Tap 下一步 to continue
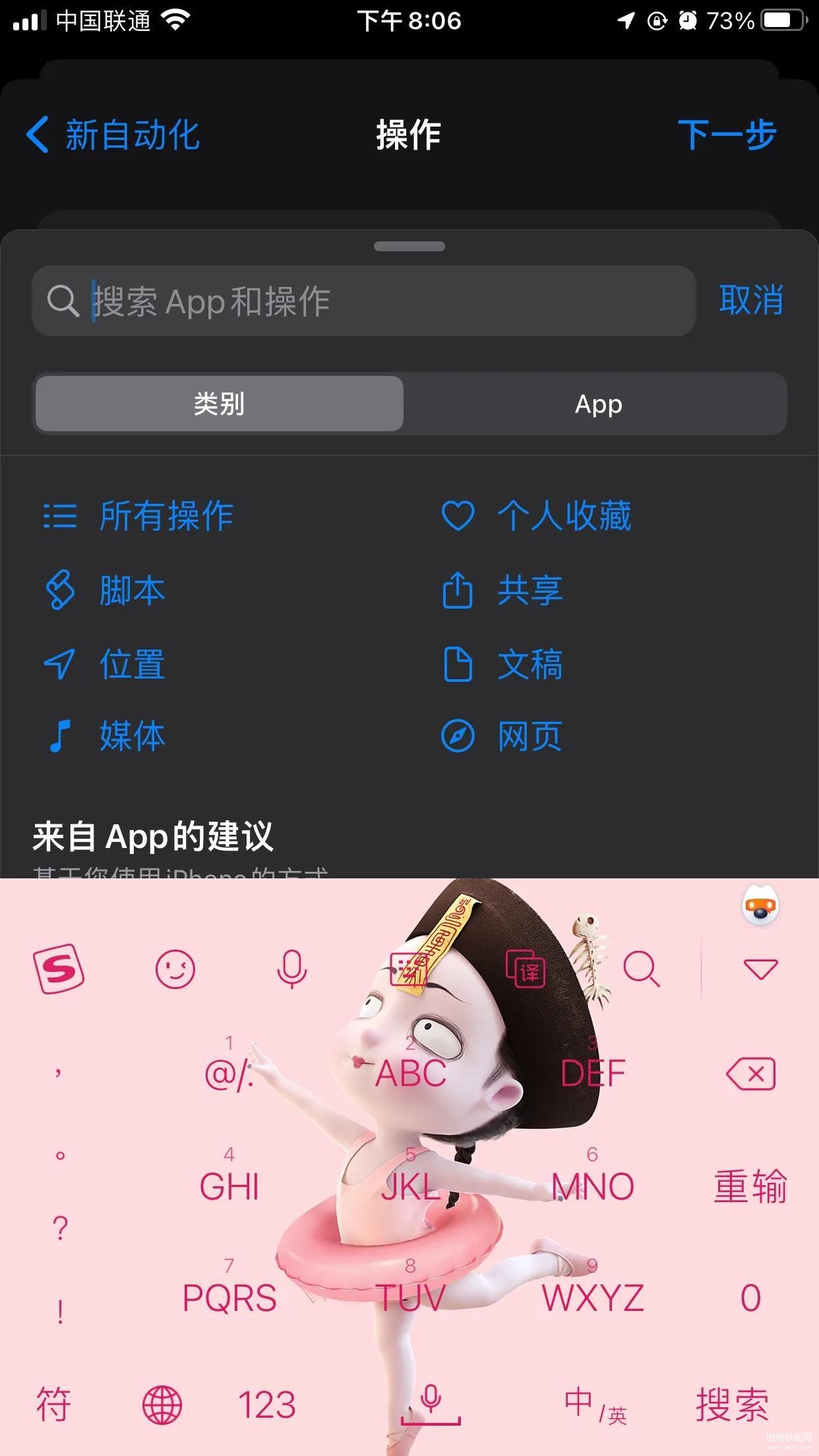The image size is (819, 1456). pos(727,135)
